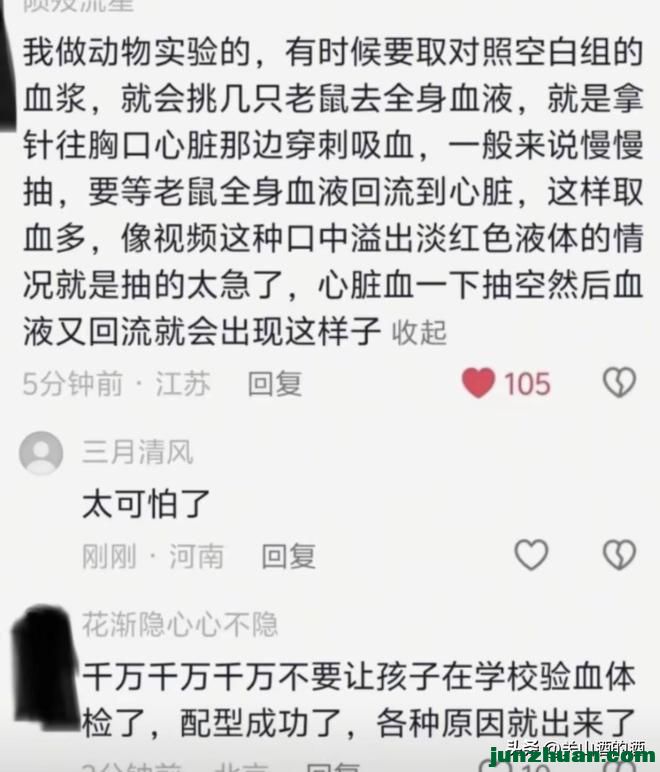Reply to the comment from 江苏

pyautogui.click(x=275, y=384)
